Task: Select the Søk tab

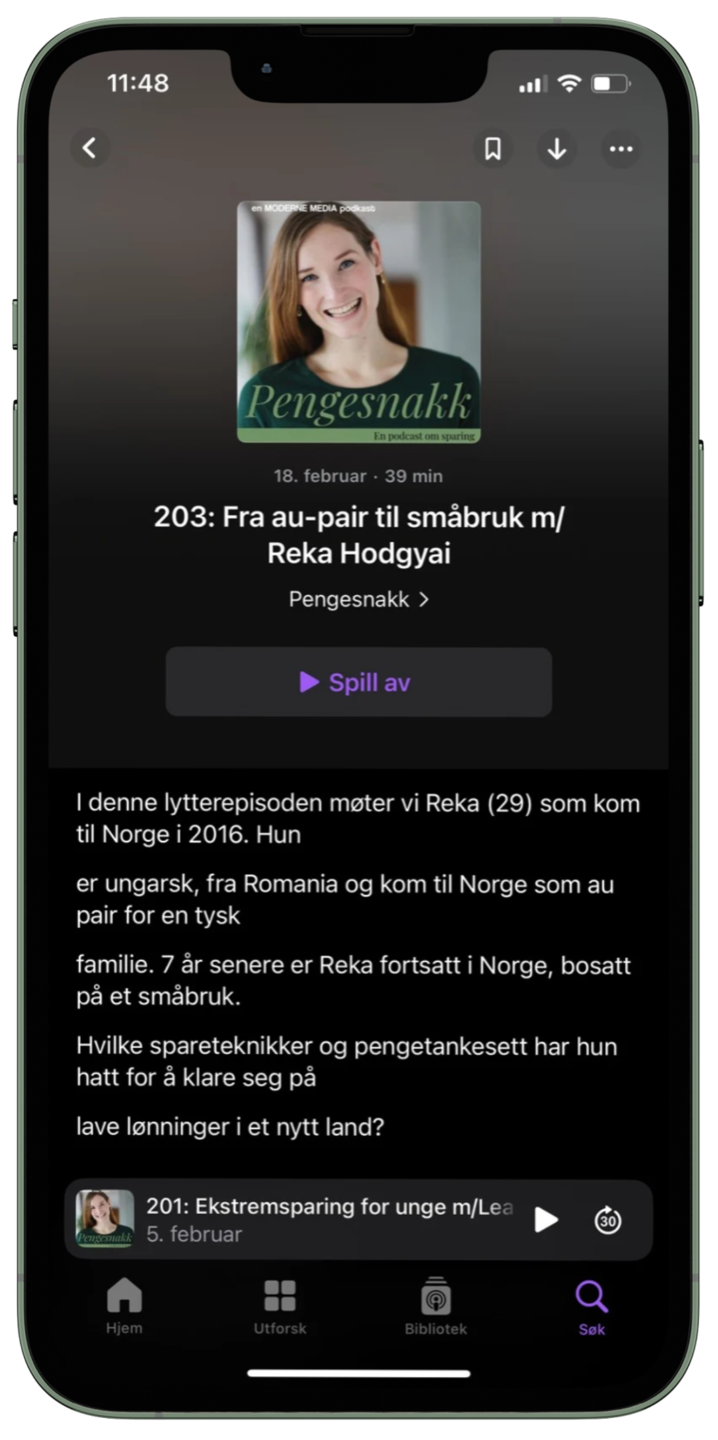Action: (x=591, y=1305)
